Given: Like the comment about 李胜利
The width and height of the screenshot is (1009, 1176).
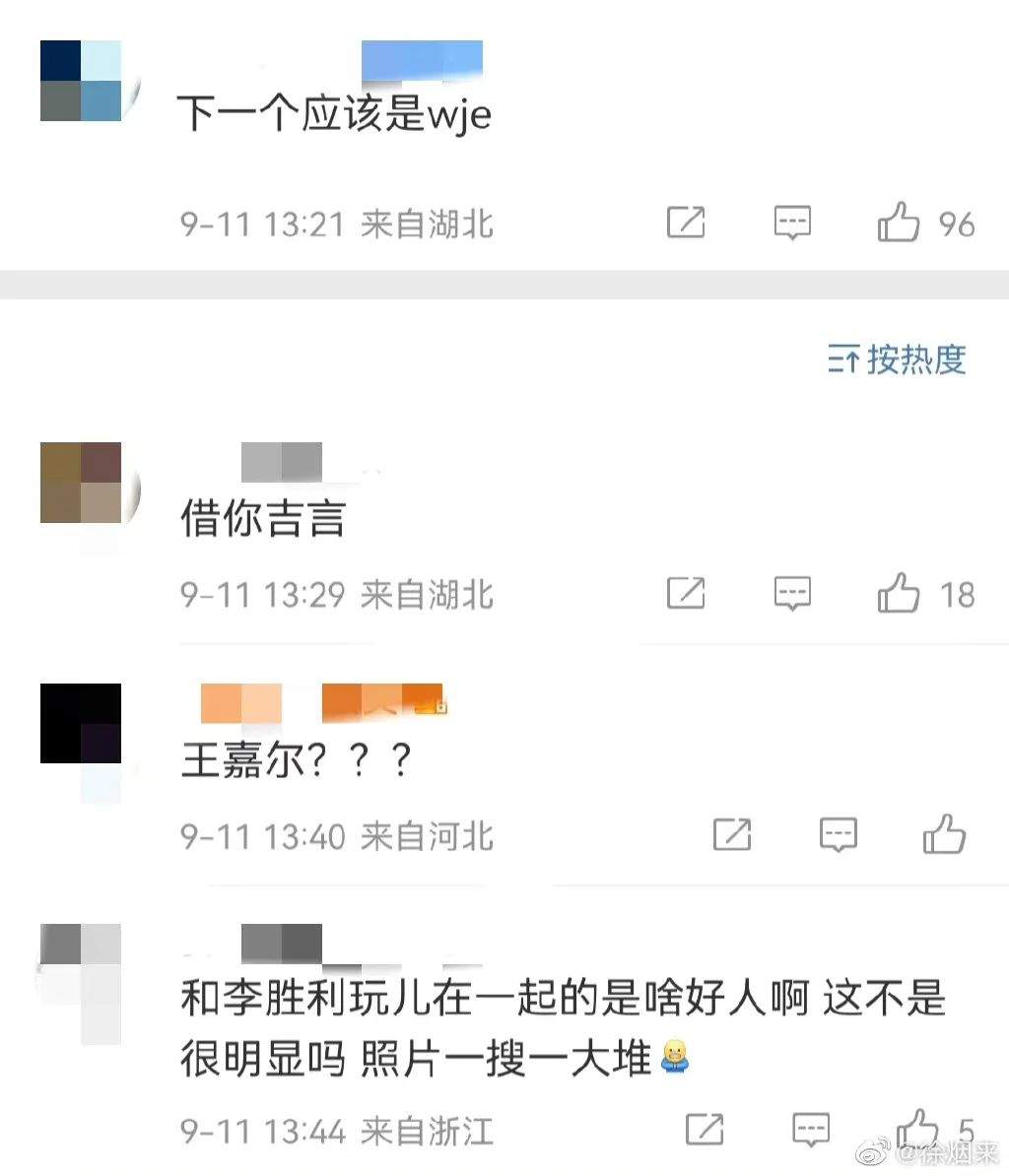Looking at the screenshot, I should click(x=916, y=1127).
